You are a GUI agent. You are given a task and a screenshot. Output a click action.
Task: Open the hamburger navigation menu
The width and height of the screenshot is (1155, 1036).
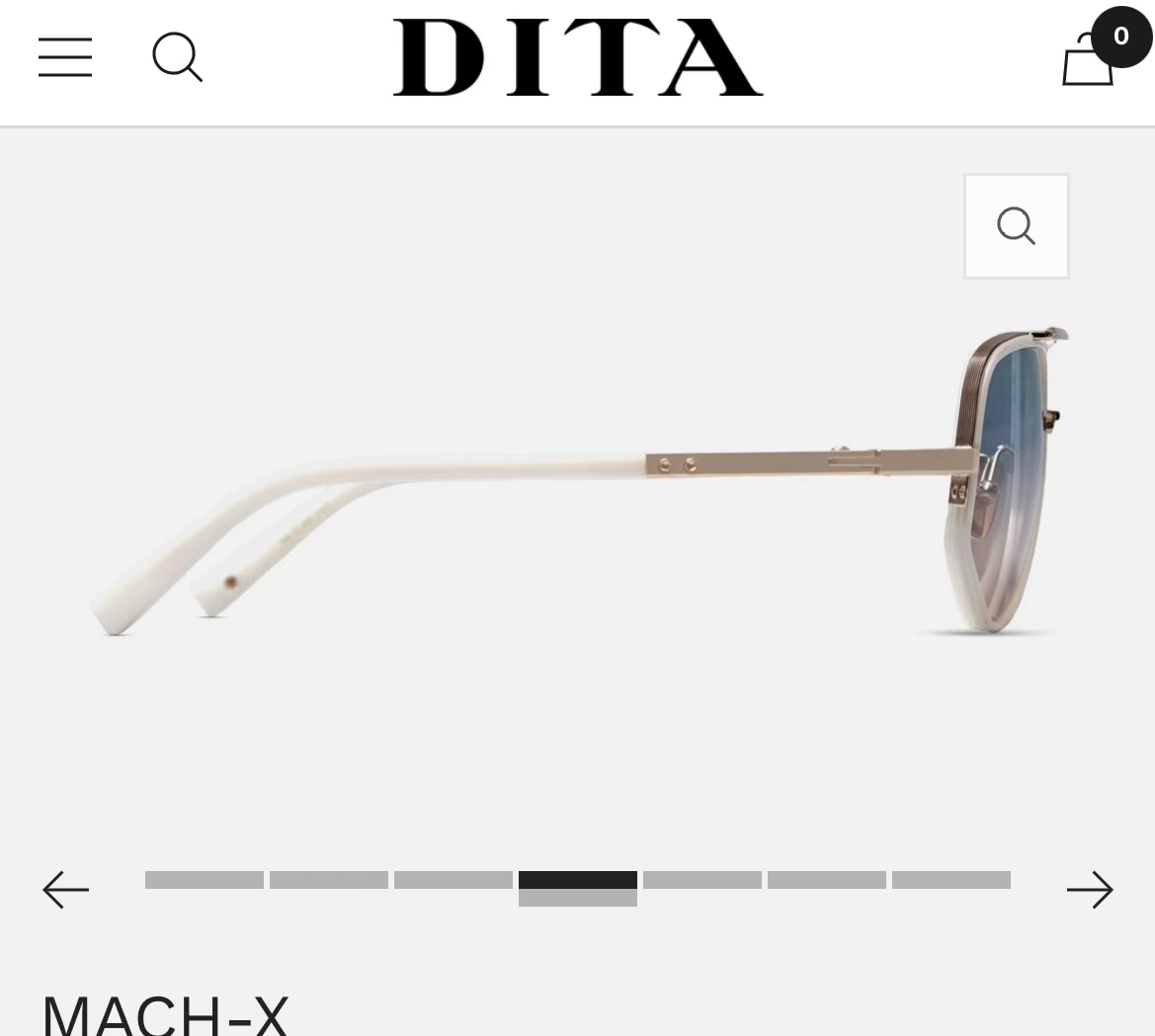(x=65, y=57)
